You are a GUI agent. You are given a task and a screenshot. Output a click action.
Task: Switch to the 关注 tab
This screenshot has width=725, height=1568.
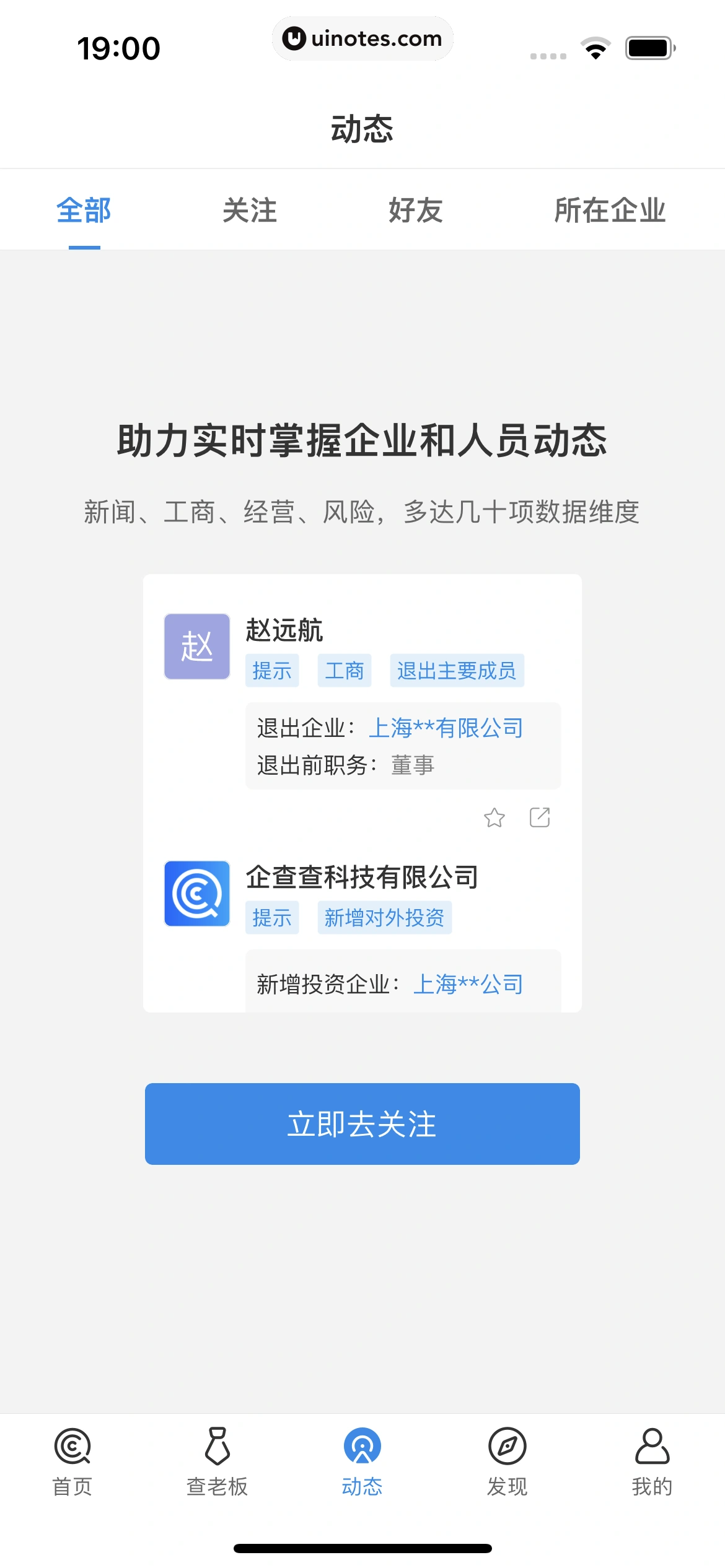[249, 211]
